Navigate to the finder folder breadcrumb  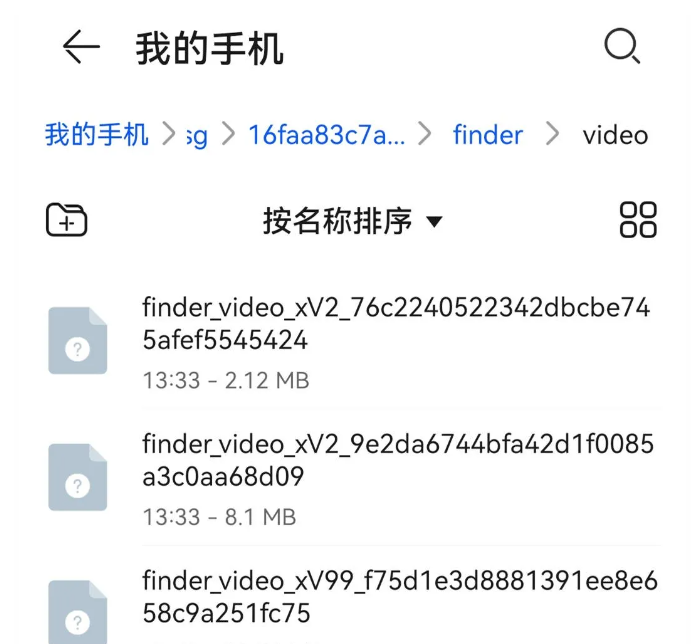(x=487, y=134)
